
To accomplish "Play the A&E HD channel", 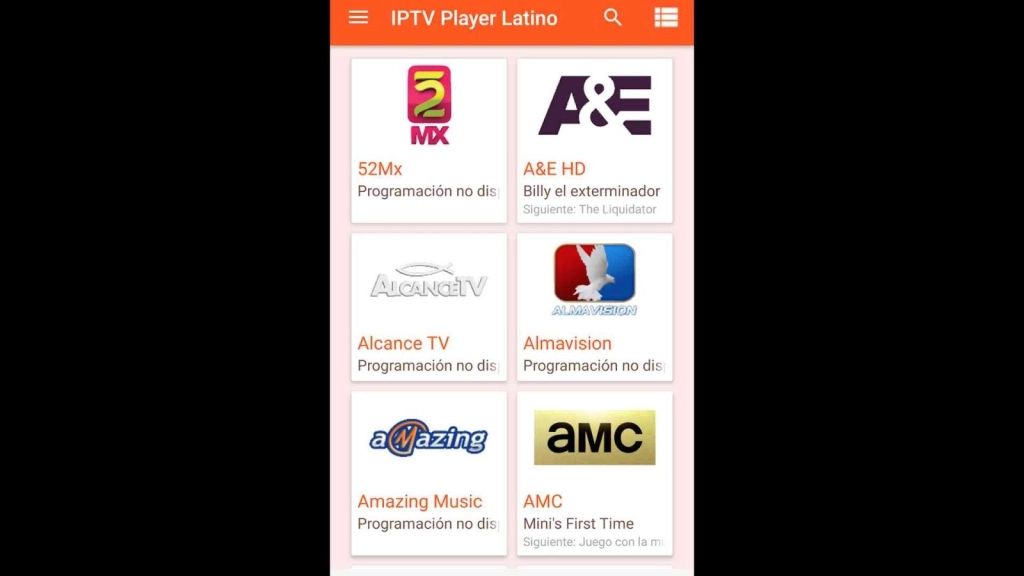I will point(594,140).
